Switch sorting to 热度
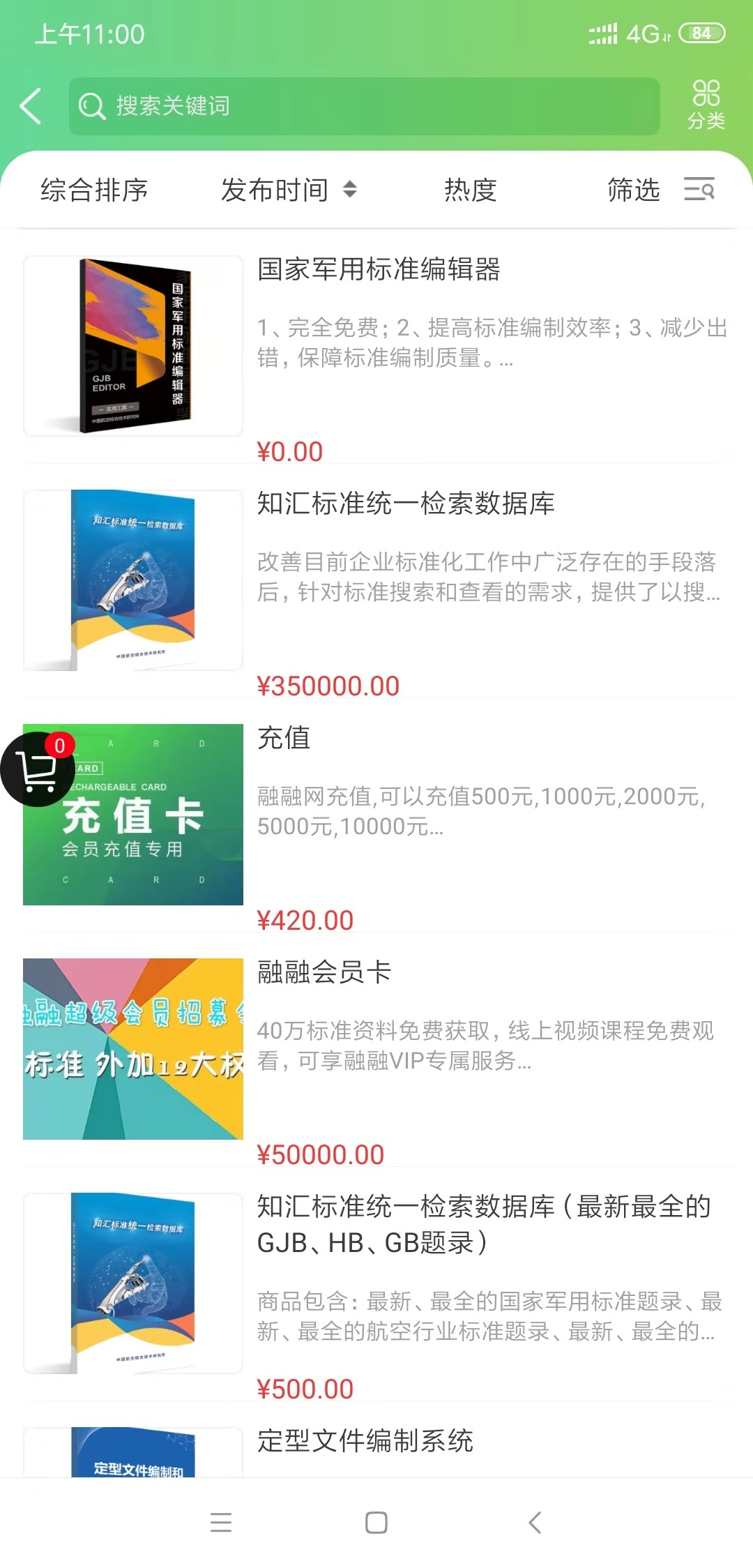The image size is (753, 1568). (x=470, y=190)
